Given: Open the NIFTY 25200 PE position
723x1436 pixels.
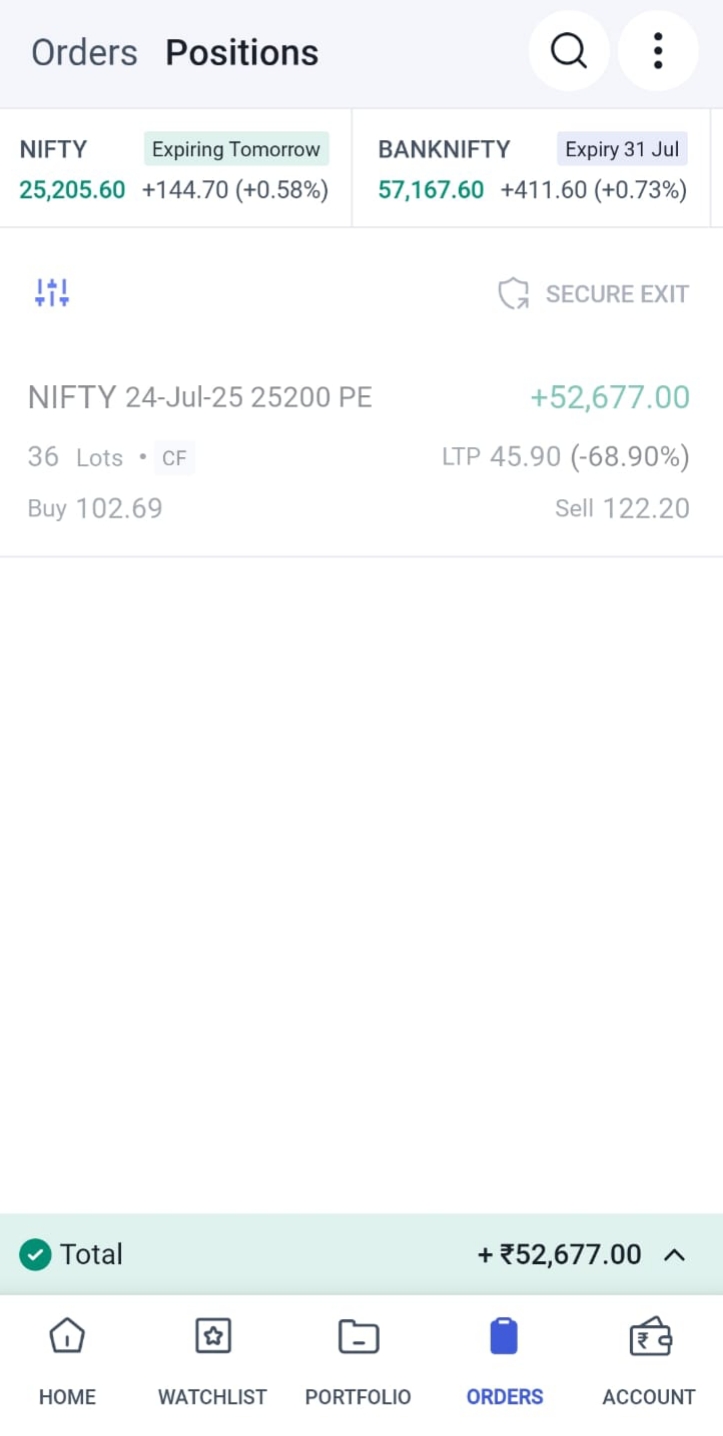Looking at the screenshot, I should point(360,452).
